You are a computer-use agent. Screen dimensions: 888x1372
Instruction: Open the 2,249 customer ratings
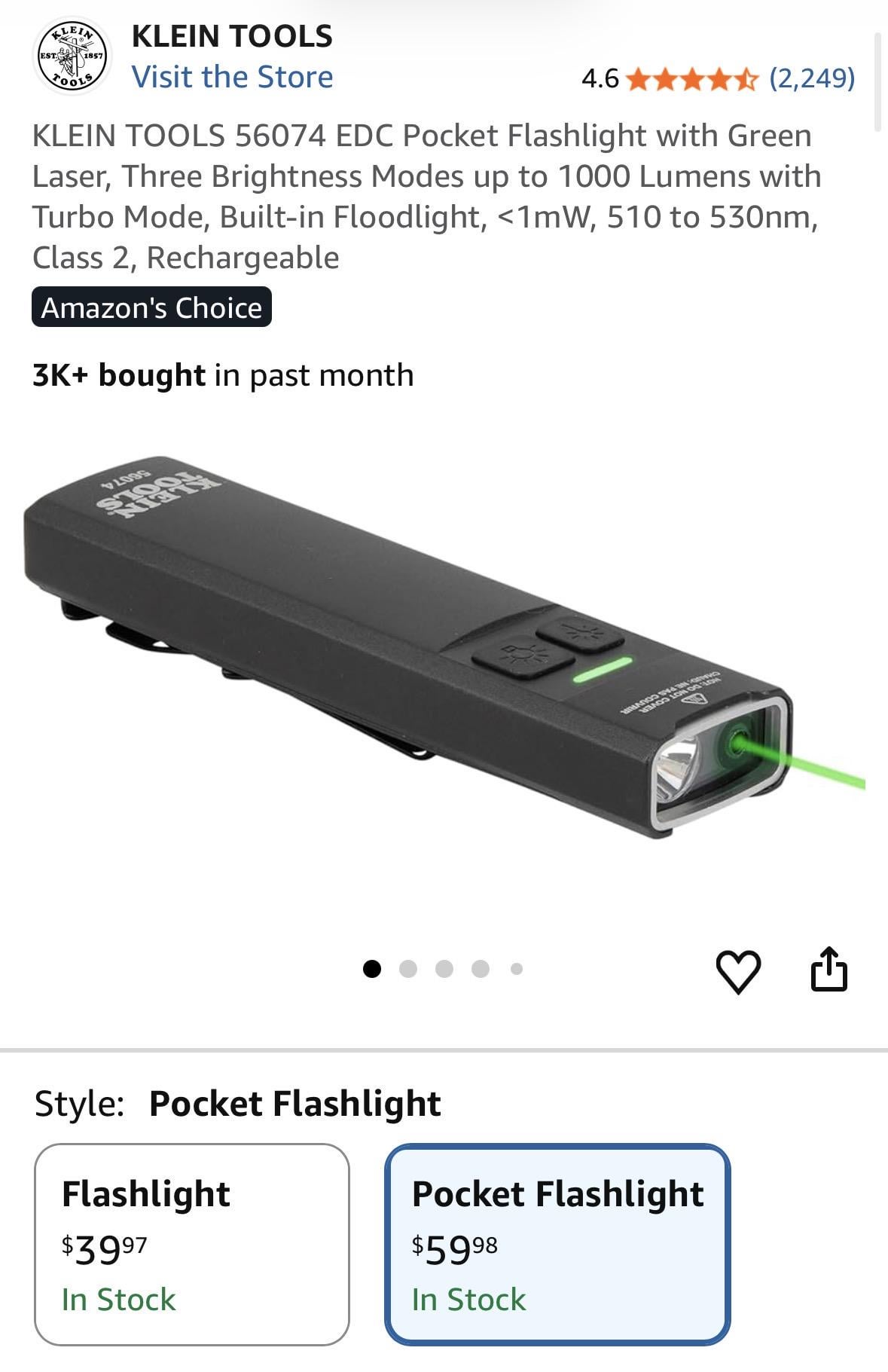811,78
